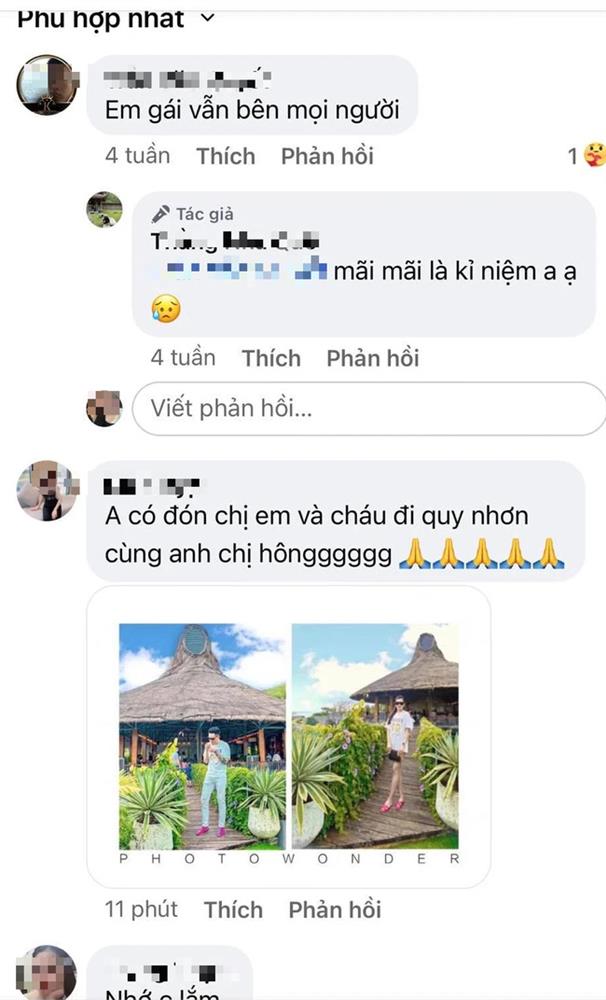Open the quy nhơn commenter's profile picture
The width and height of the screenshot is (606, 1000).
pyautogui.click(x=47, y=491)
